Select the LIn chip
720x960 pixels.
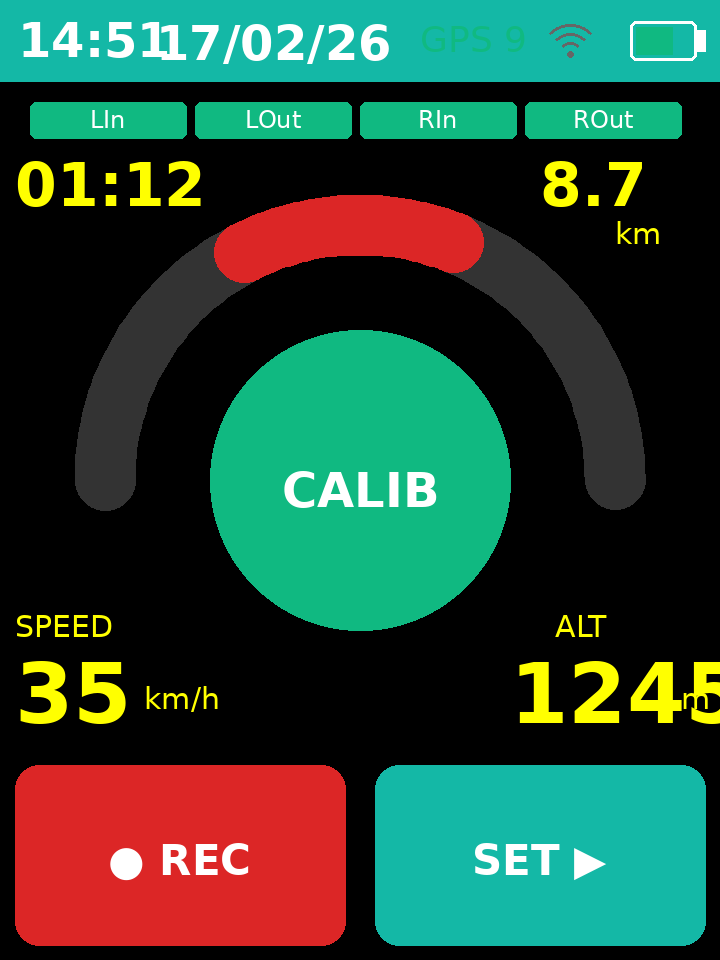pyautogui.click(x=108, y=121)
